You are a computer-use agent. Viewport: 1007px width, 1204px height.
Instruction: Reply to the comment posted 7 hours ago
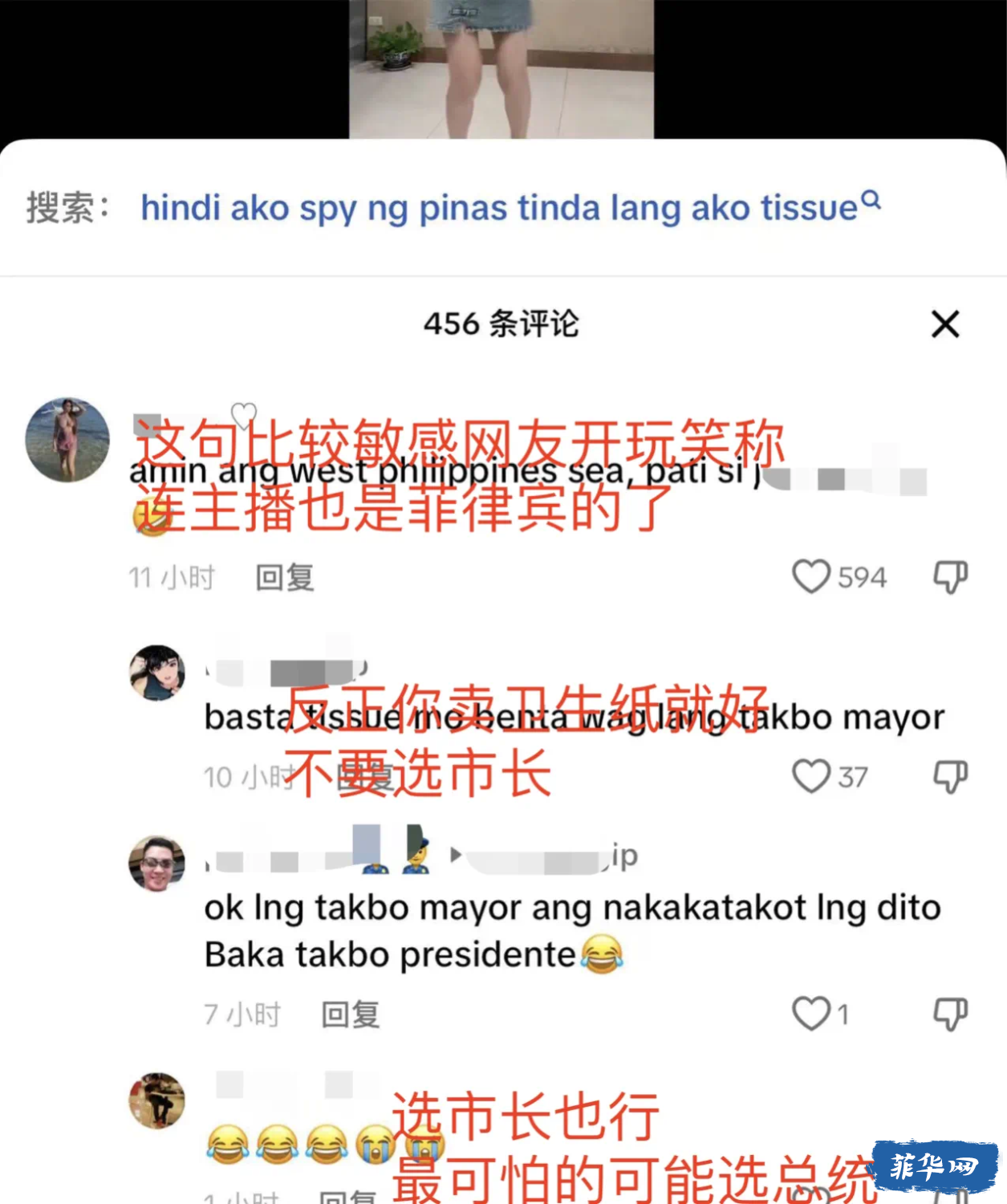click(351, 1015)
